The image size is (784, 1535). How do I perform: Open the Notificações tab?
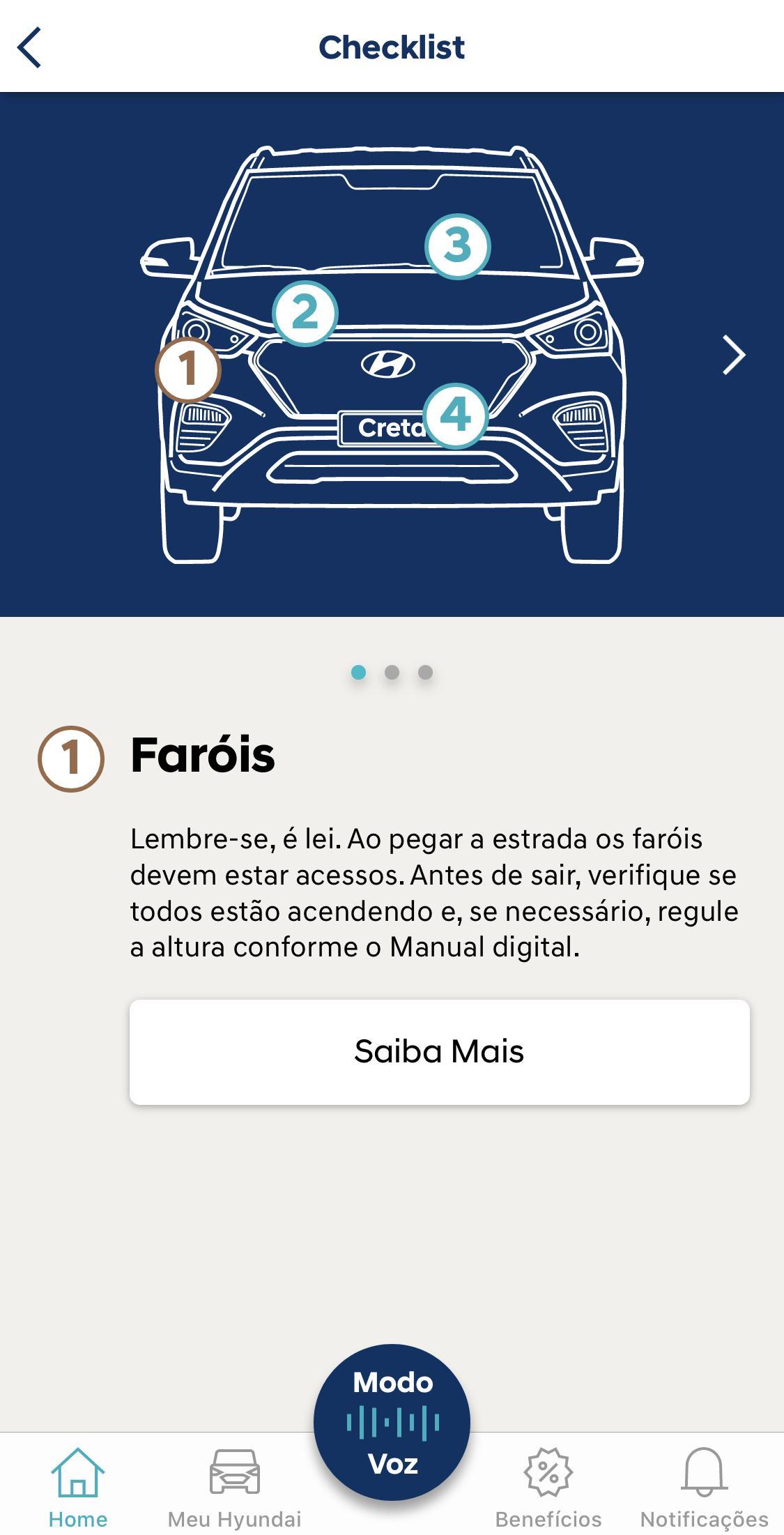coord(704,1486)
